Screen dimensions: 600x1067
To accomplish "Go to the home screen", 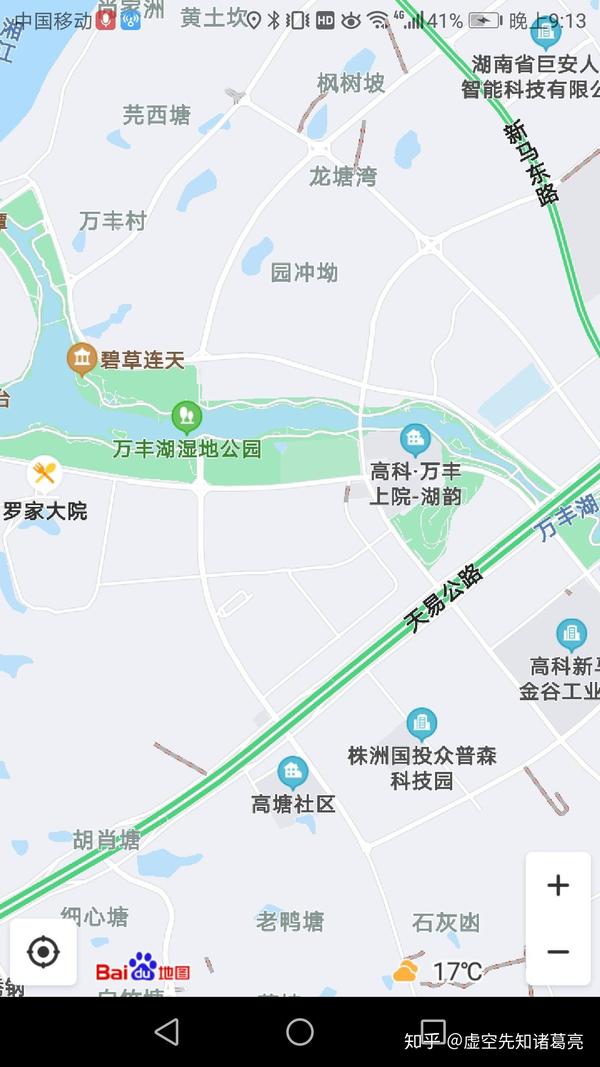I will pyautogui.click(x=300, y=1032).
